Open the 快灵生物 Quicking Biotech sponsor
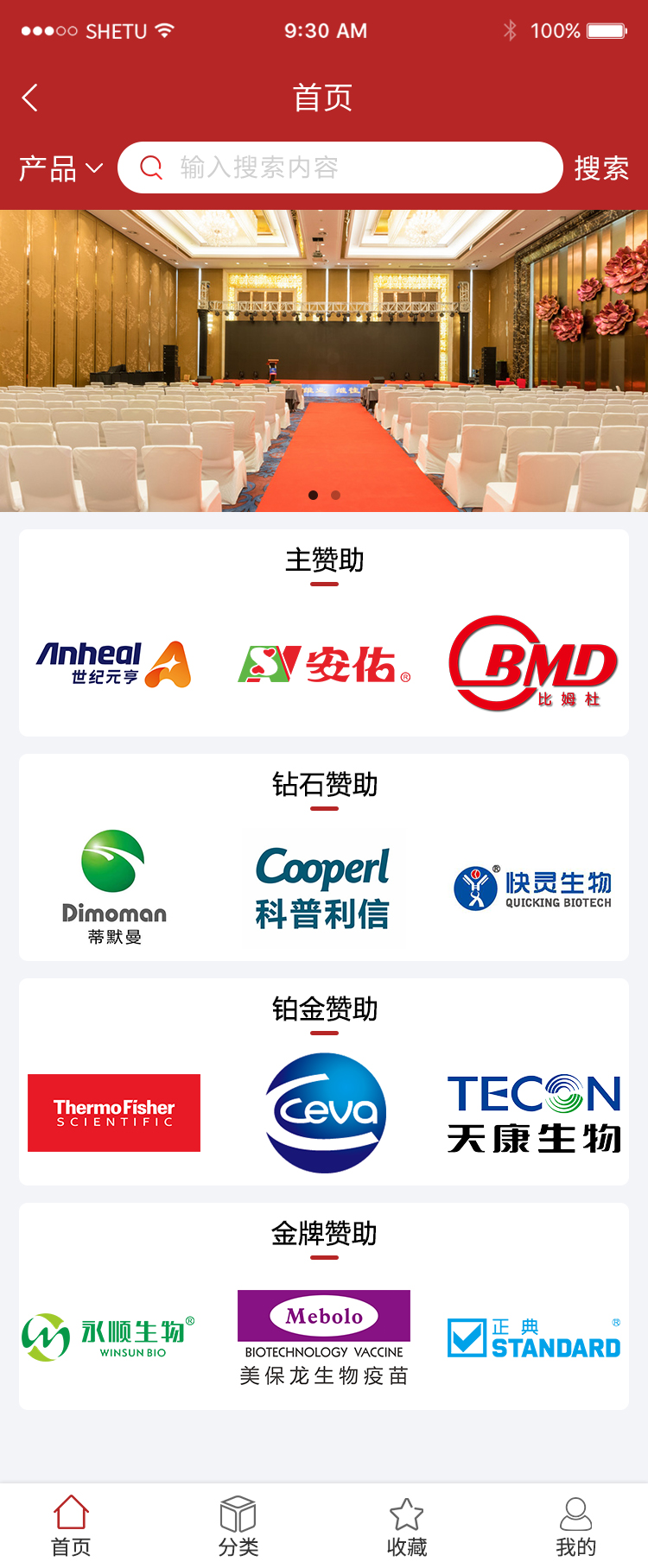Viewport: 648px width, 1568px height. tap(533, 888)
